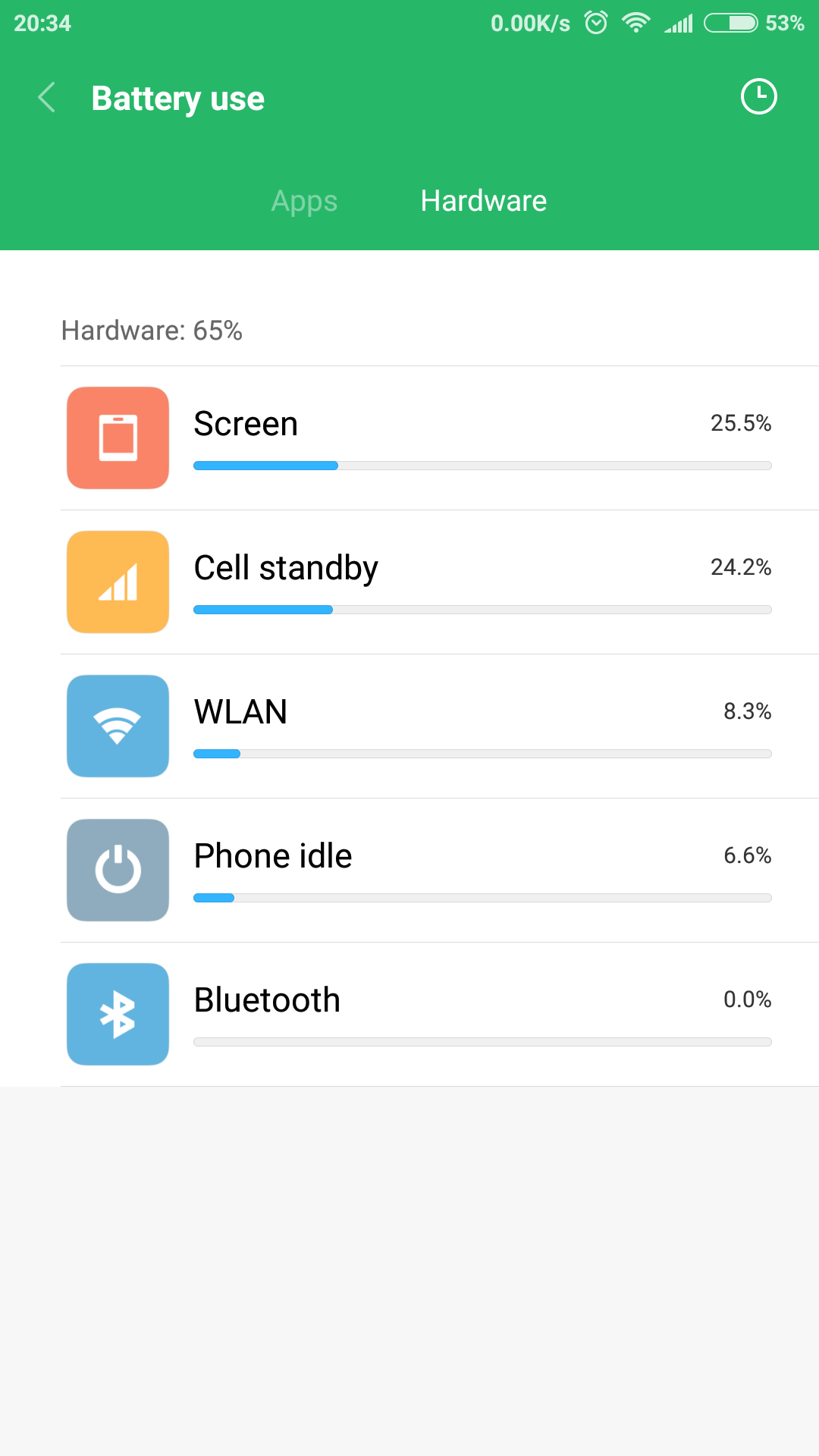819x1456 pixels.
Task: Go back from Battery use
Action: [x=47, y=98]
